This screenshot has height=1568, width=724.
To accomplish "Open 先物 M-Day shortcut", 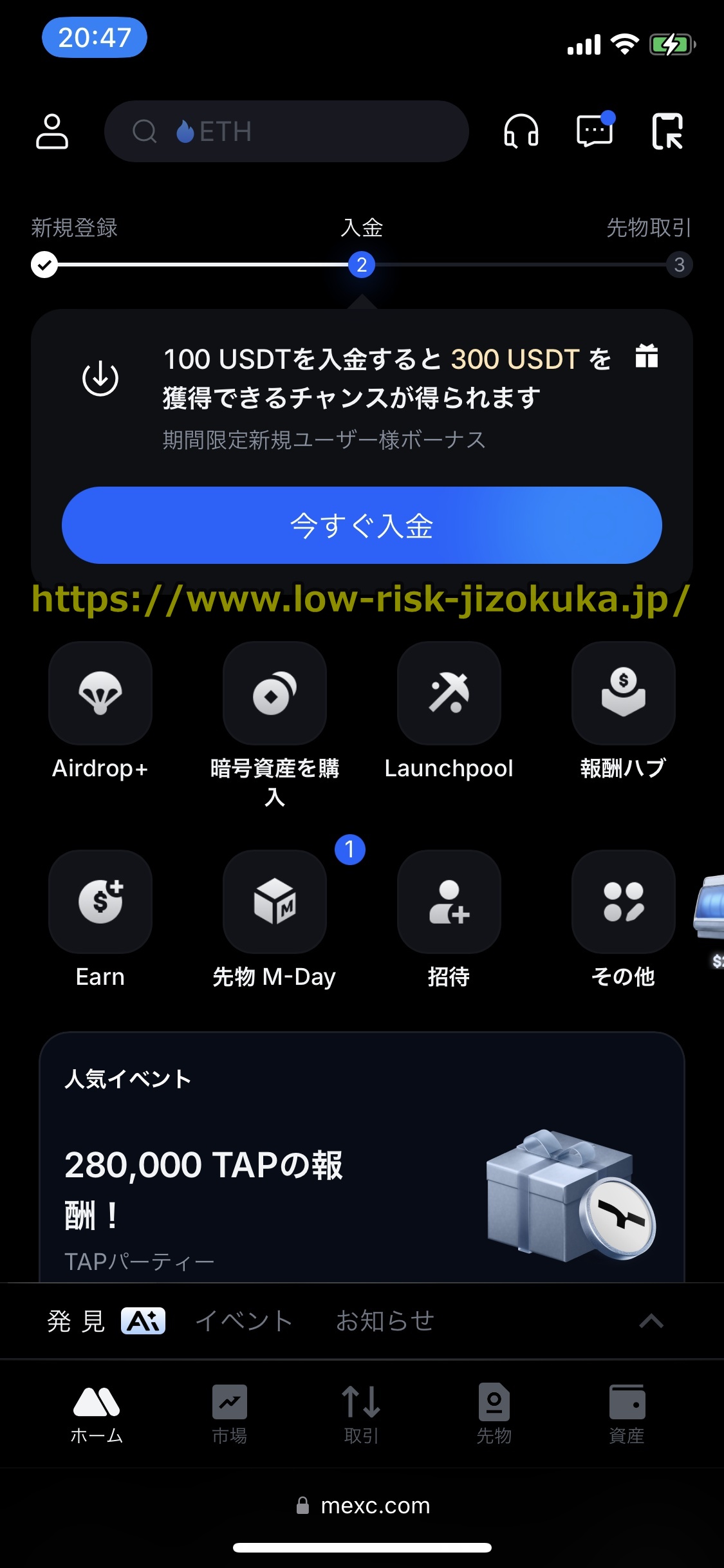I will (x=275, y=901).
